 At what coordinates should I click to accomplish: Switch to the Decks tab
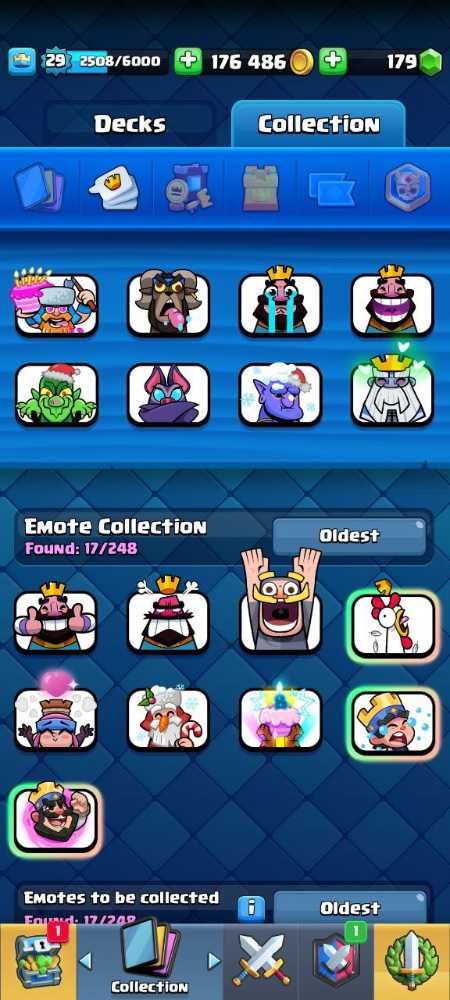point(129,124)
